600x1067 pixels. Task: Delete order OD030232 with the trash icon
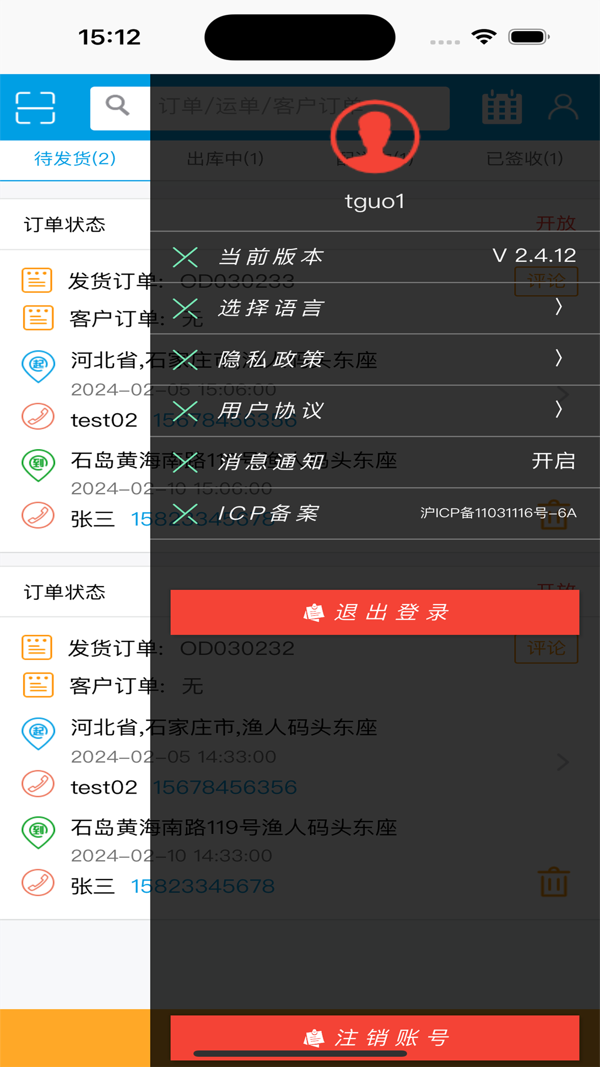pos(554,882)
